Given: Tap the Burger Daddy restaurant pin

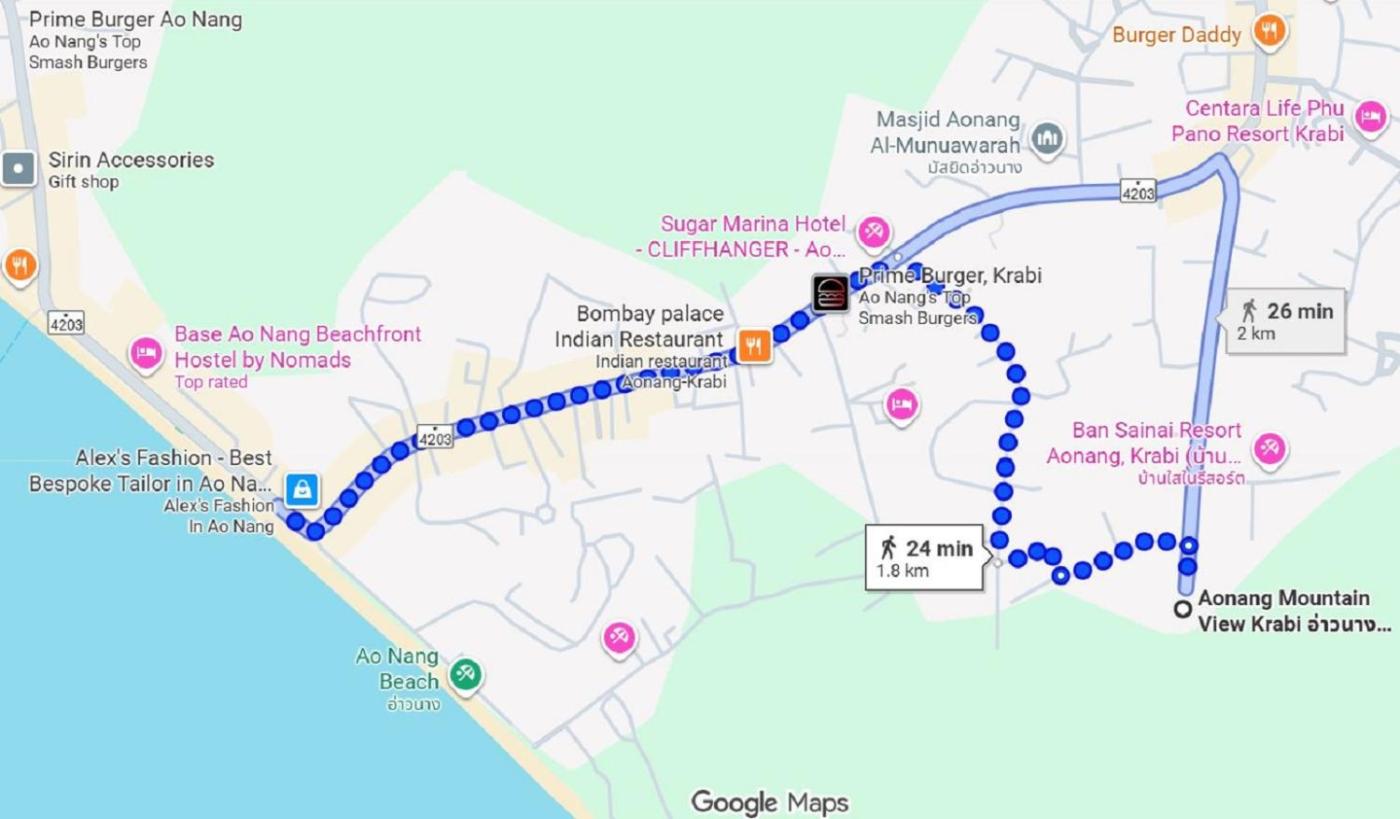Looking at the screenshot, I should (x=1269, y=30).
